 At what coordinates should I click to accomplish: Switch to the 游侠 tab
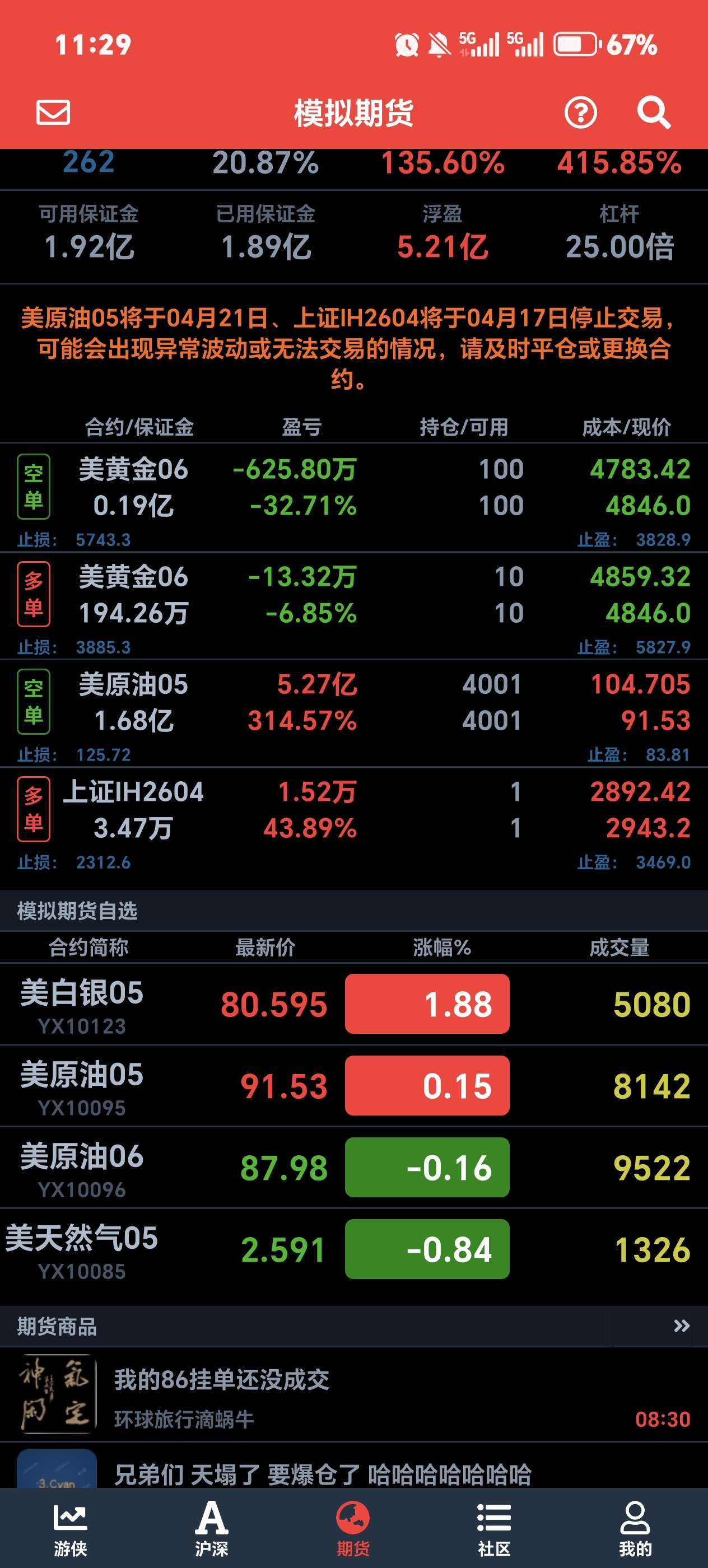point(71,1529)
